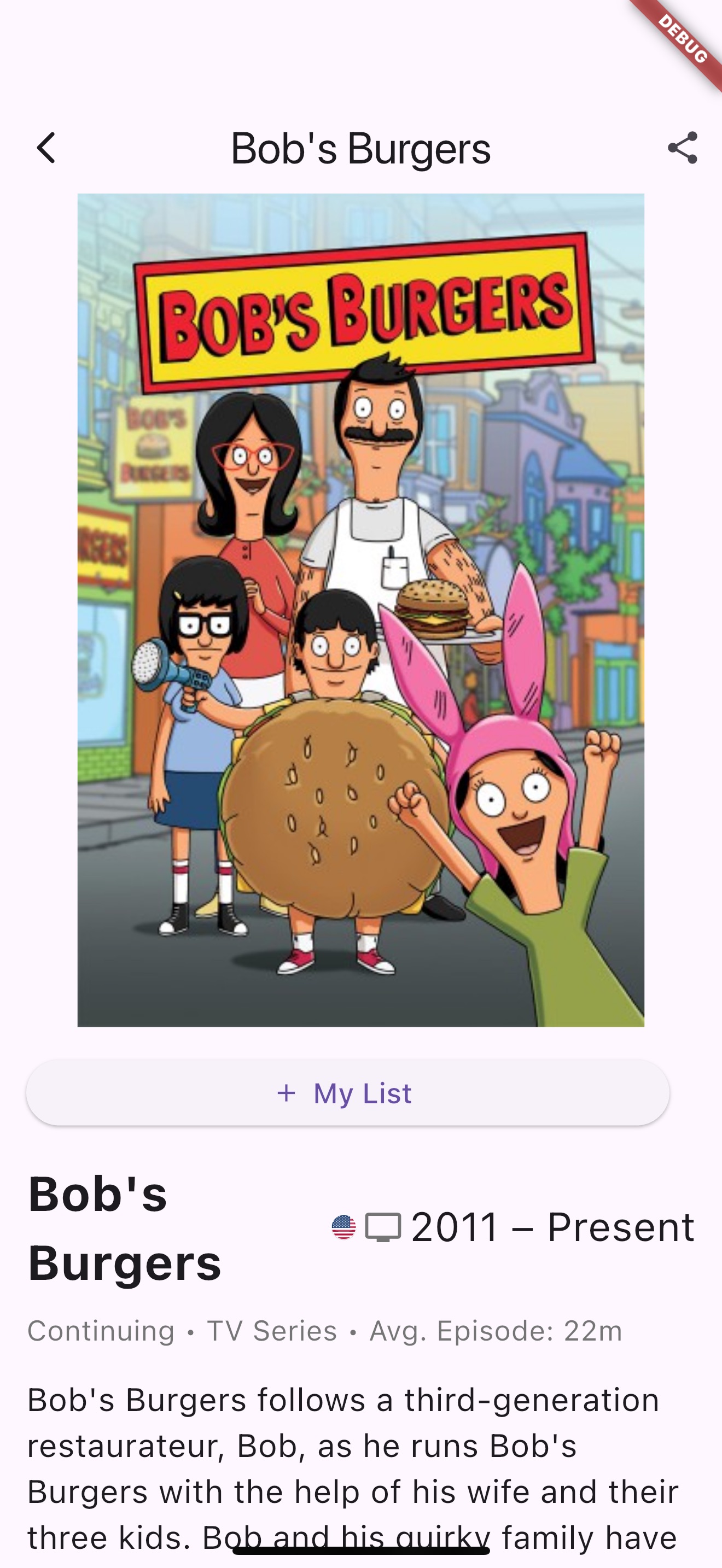This screenshot has width=722, height=1568.
Task: Tap the "Bob's Burgers" header title
Action: point(361,150)
